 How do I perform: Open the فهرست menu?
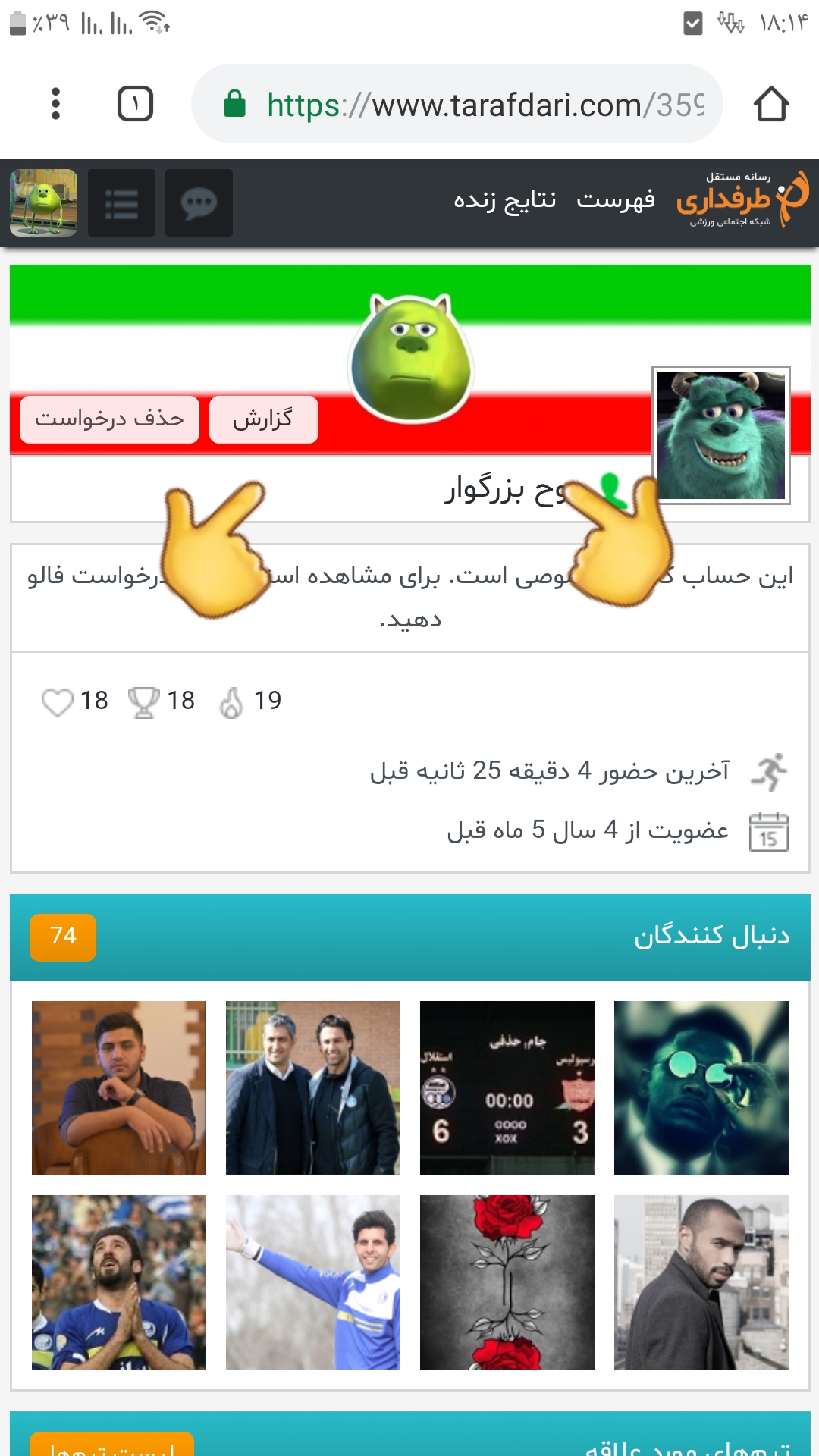pos(616,200)
